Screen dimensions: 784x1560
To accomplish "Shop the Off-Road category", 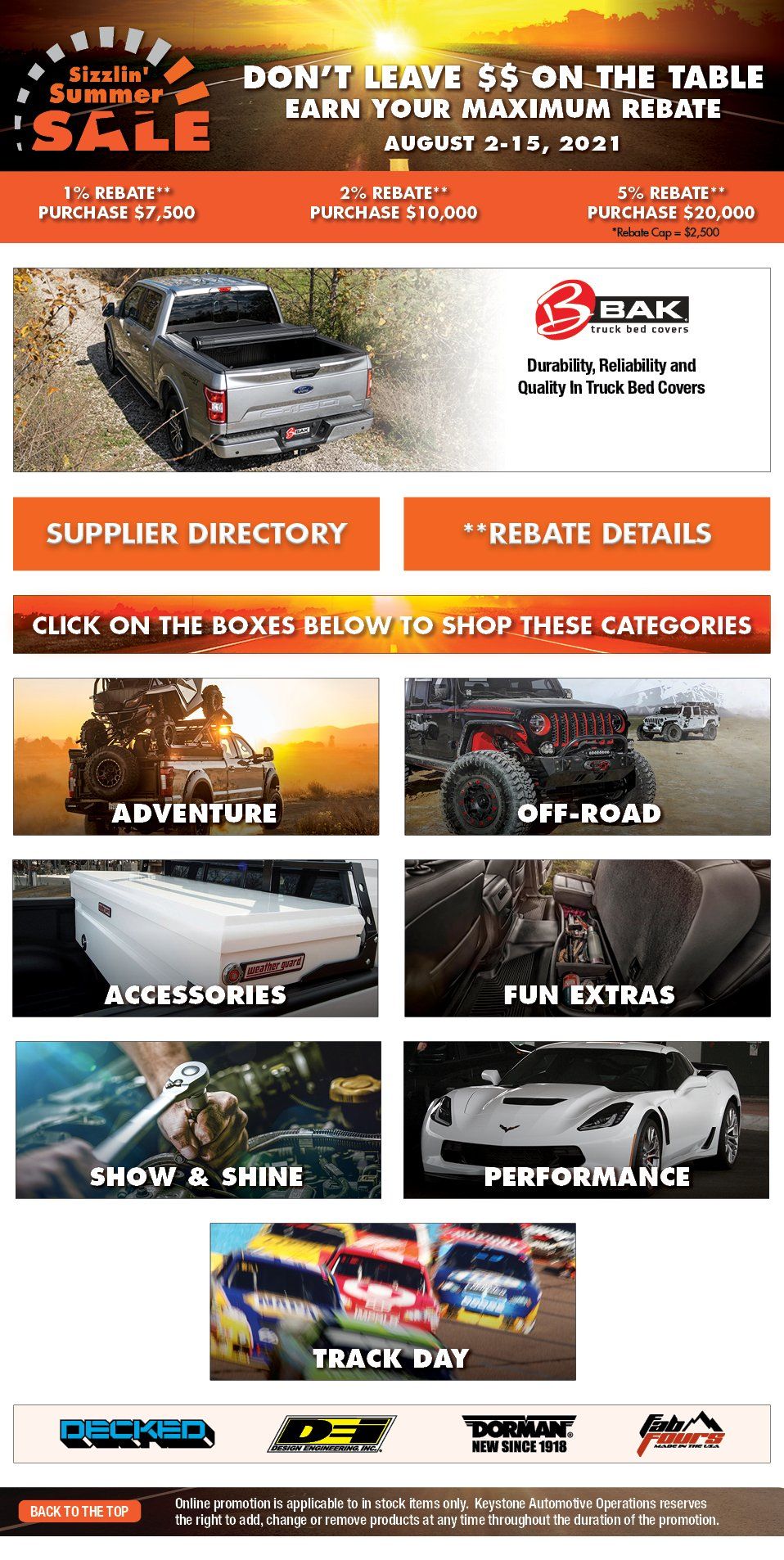I will [587, 756].
